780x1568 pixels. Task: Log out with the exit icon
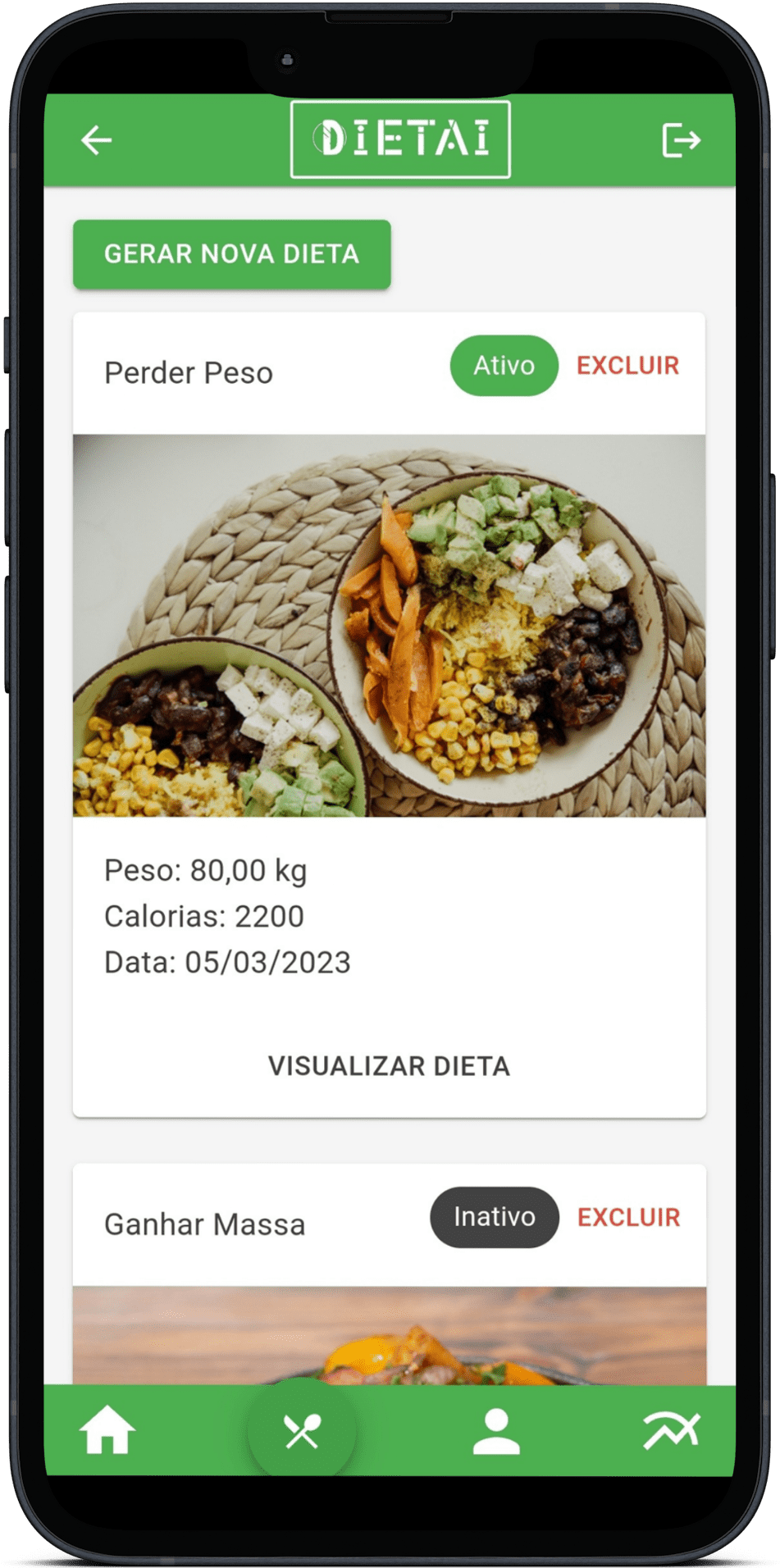point(681,140)
